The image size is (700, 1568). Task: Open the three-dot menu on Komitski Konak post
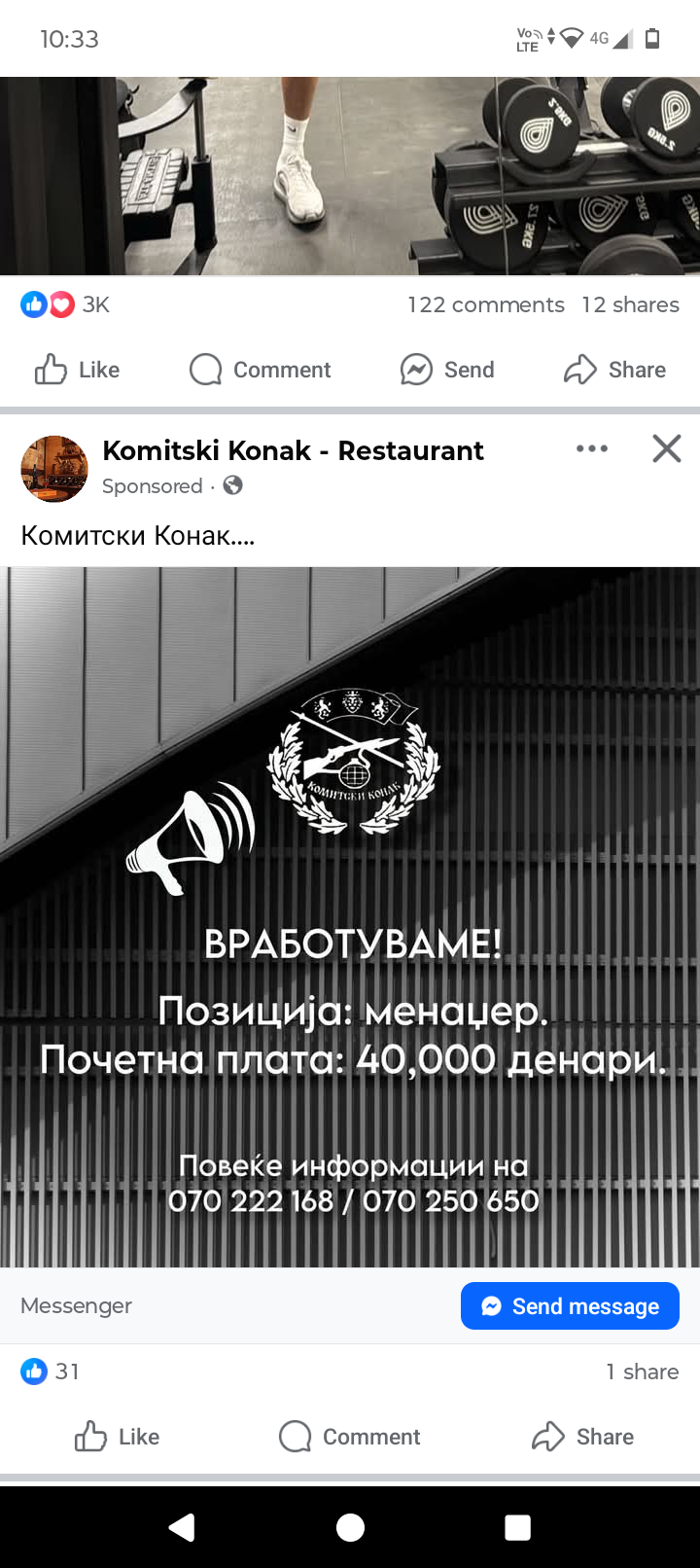(591, 448)
